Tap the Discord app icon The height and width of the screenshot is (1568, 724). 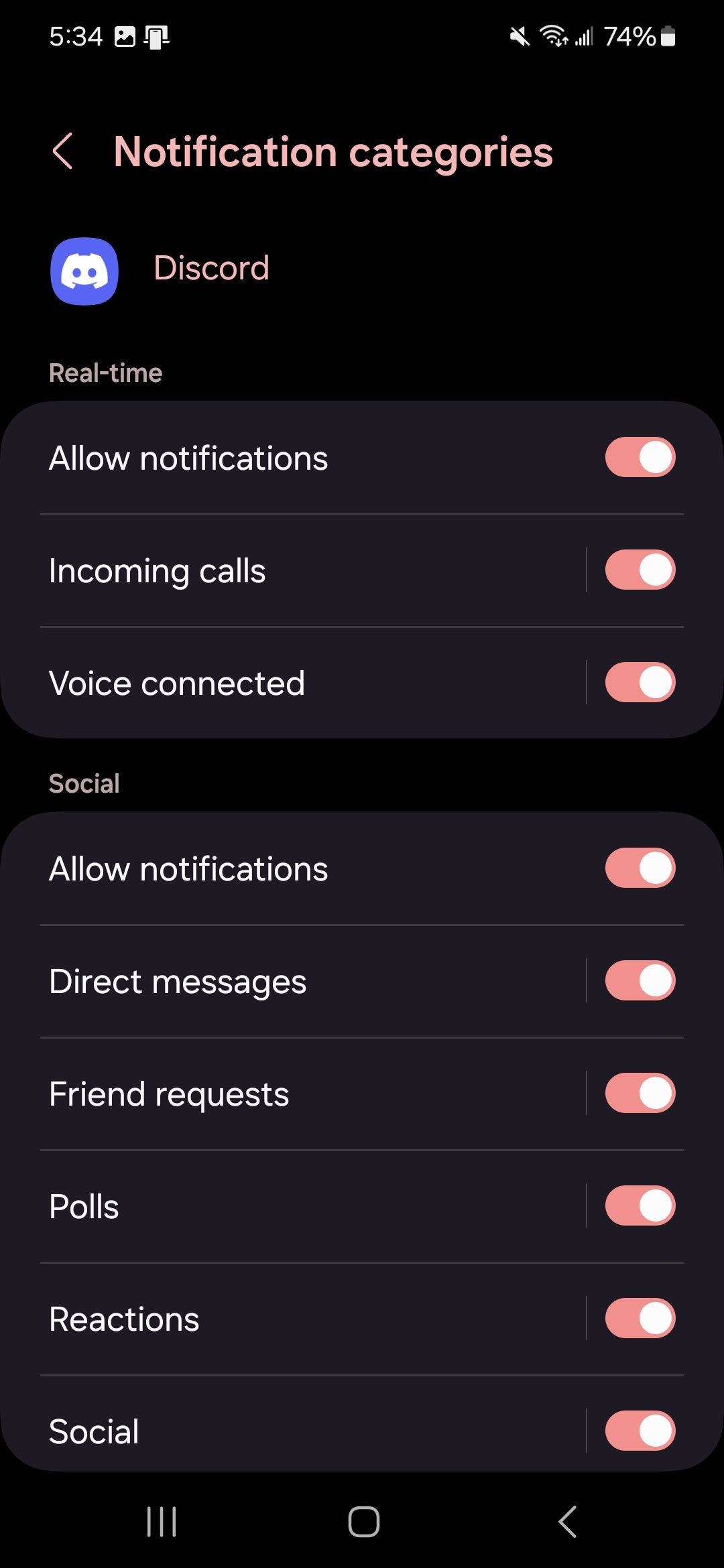point(82,271)
